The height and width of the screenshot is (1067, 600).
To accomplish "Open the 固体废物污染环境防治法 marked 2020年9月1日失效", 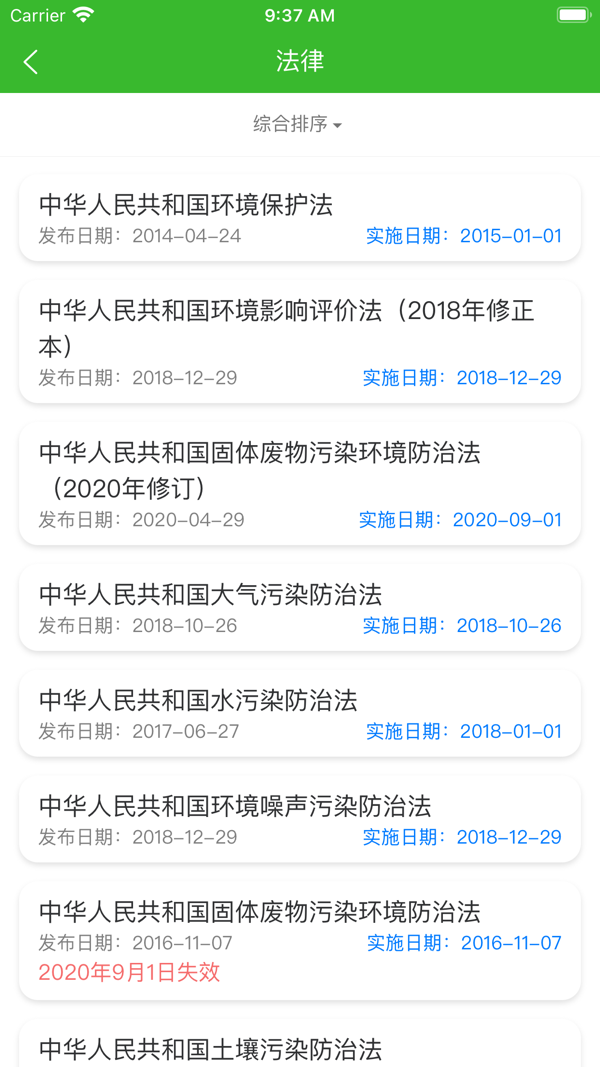I will 300,940.
